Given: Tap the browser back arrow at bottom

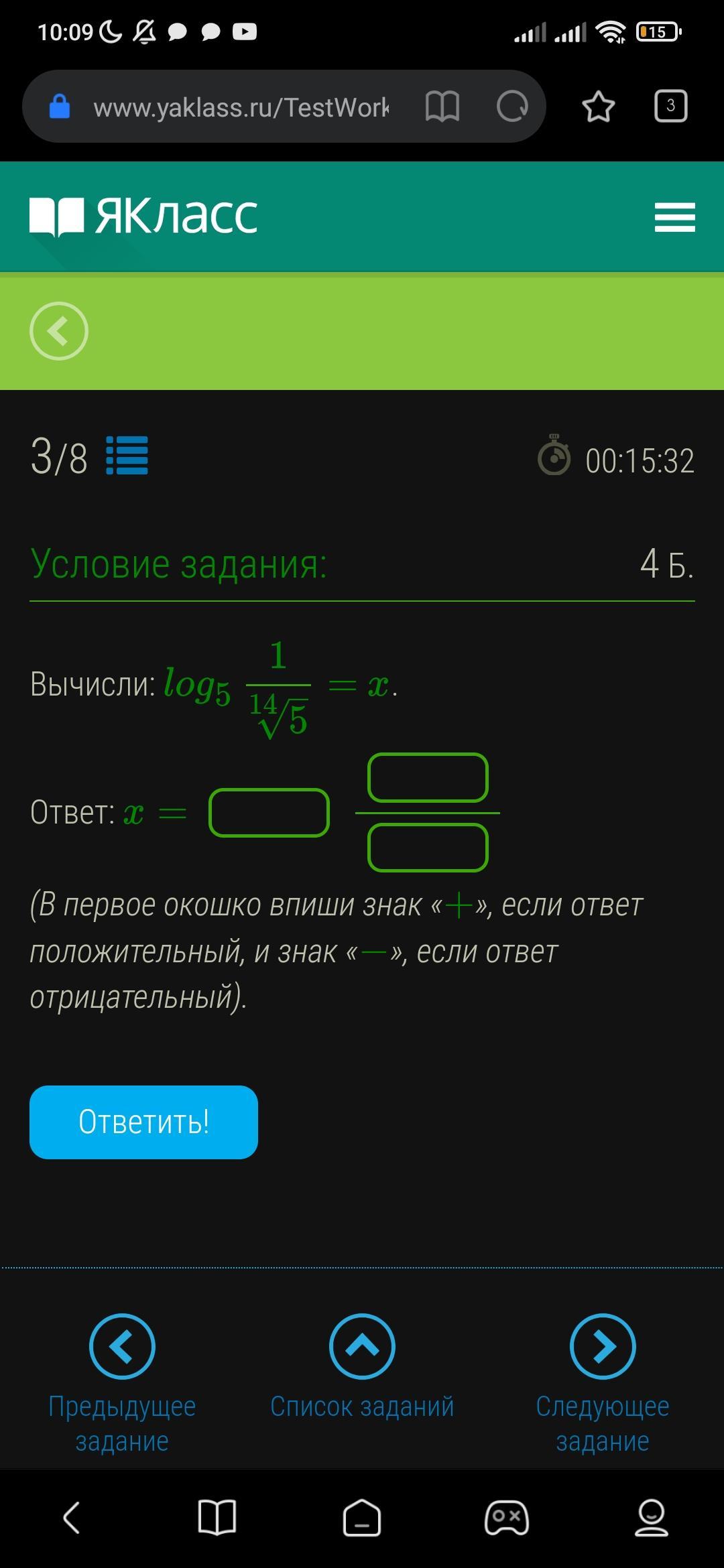Looking at the screenshot, I should tap(72, 1518).
